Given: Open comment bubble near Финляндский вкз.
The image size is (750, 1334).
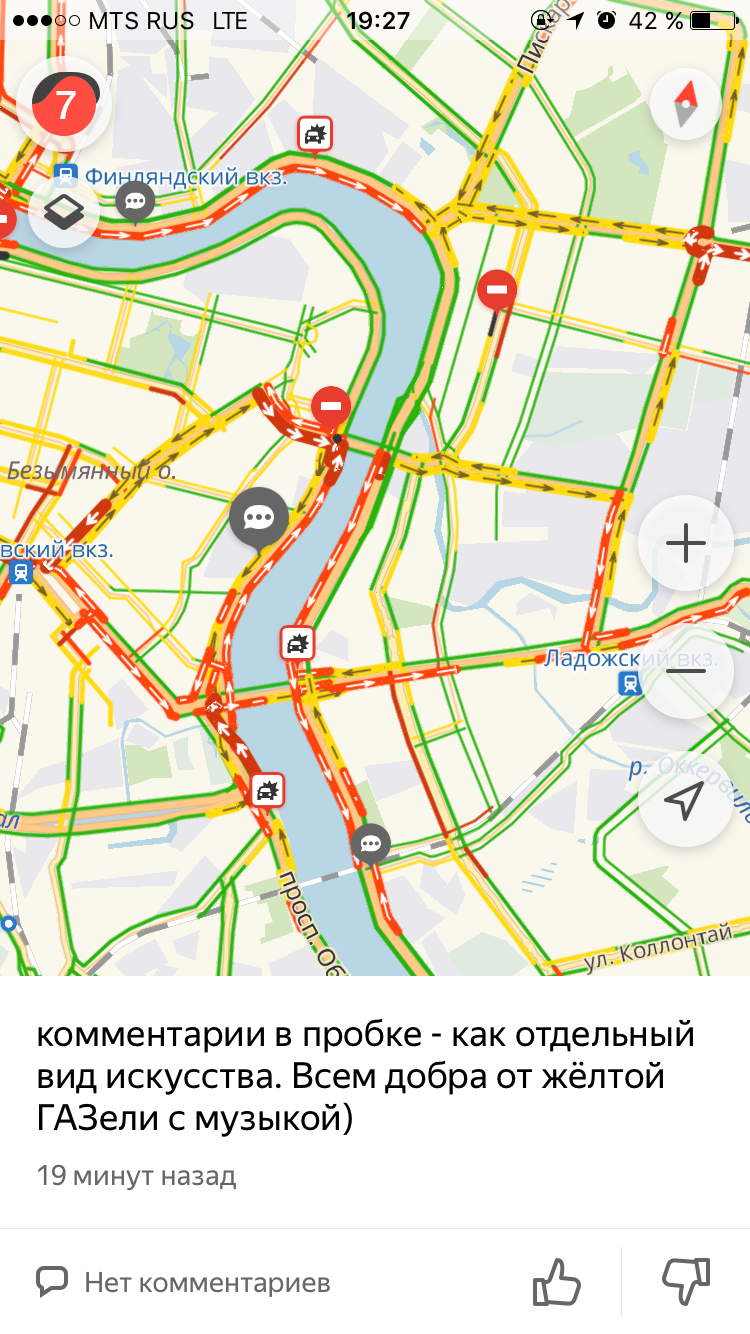Looking at the screenshot, I should [x=135, y=201].
